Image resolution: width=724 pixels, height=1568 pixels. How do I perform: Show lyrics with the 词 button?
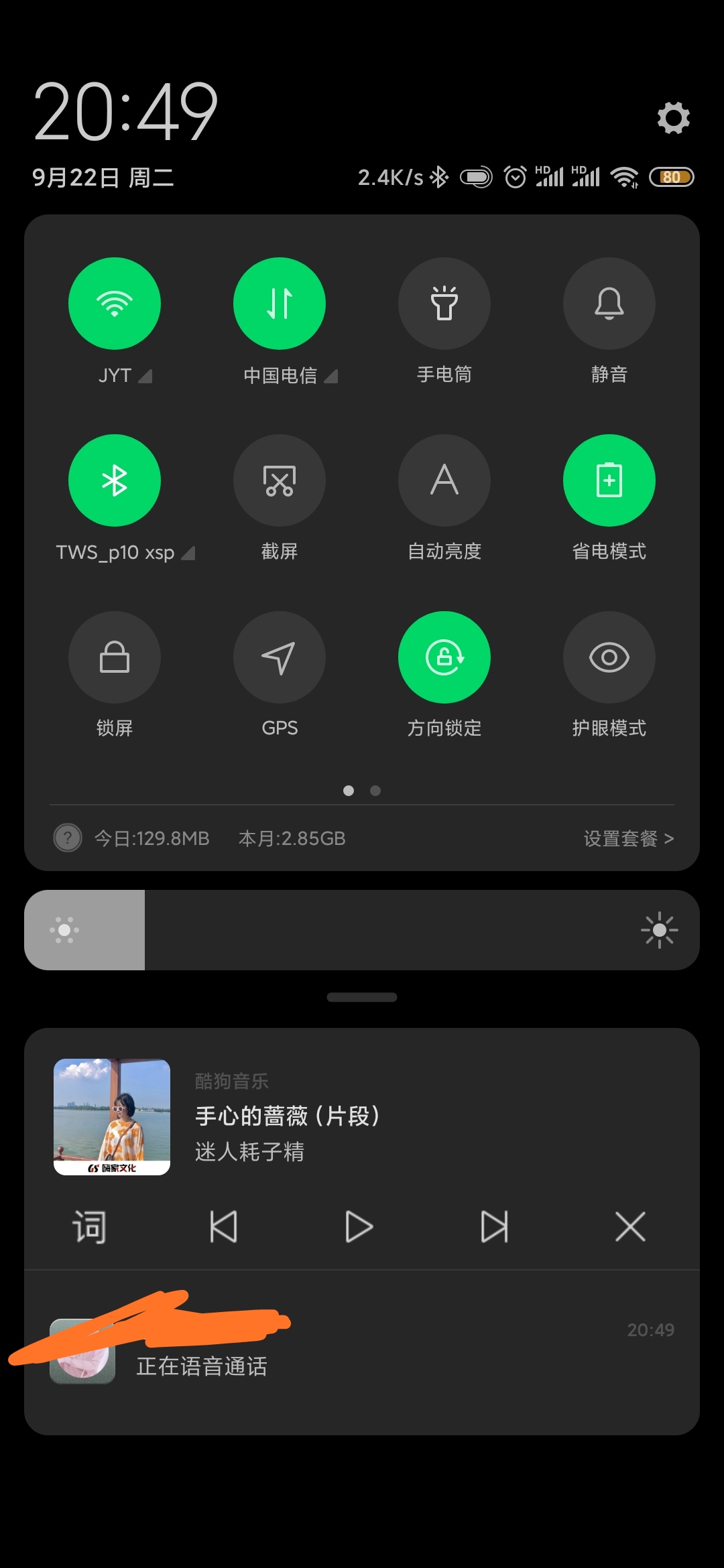[x=89, y=1227]
